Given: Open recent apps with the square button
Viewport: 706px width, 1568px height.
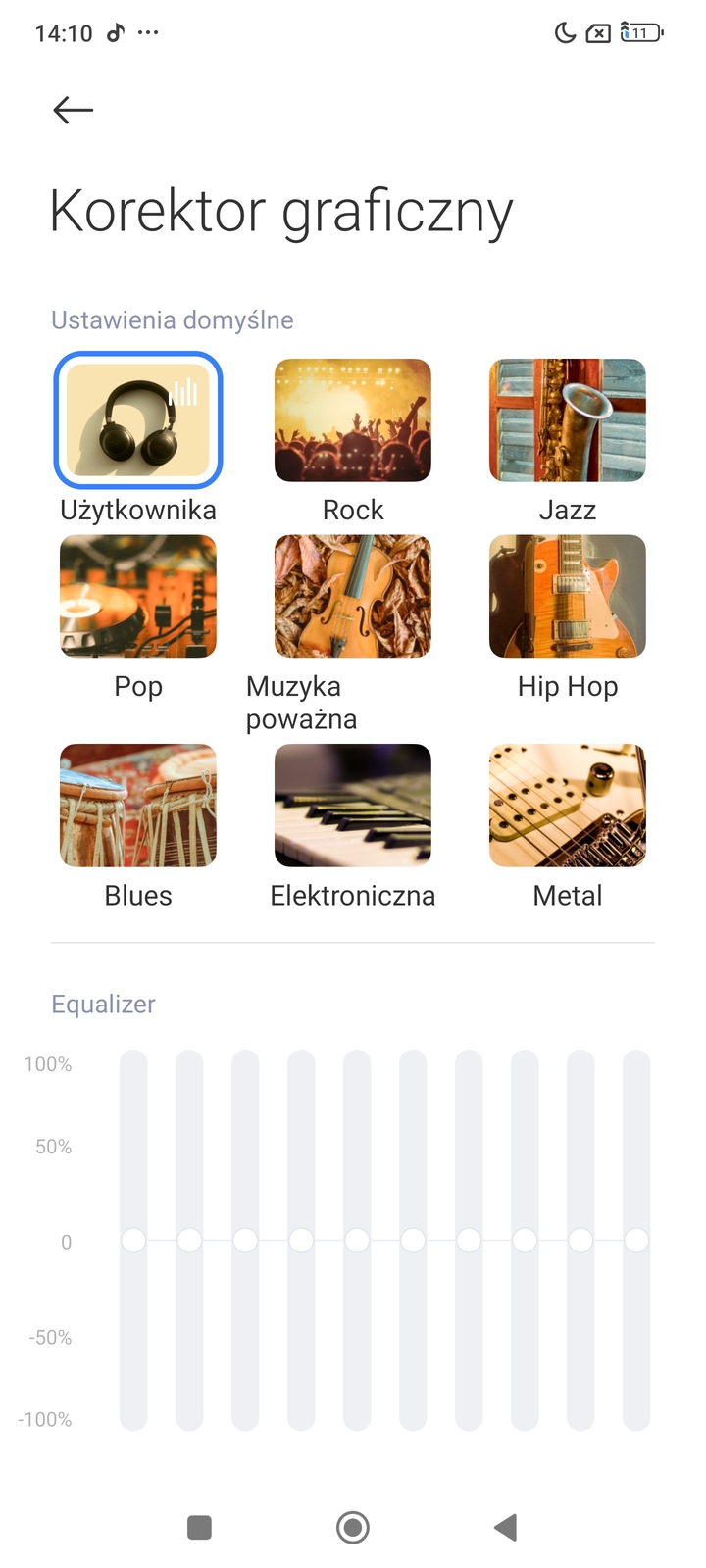Looking at the screenshot, I should click(199, 1527).
